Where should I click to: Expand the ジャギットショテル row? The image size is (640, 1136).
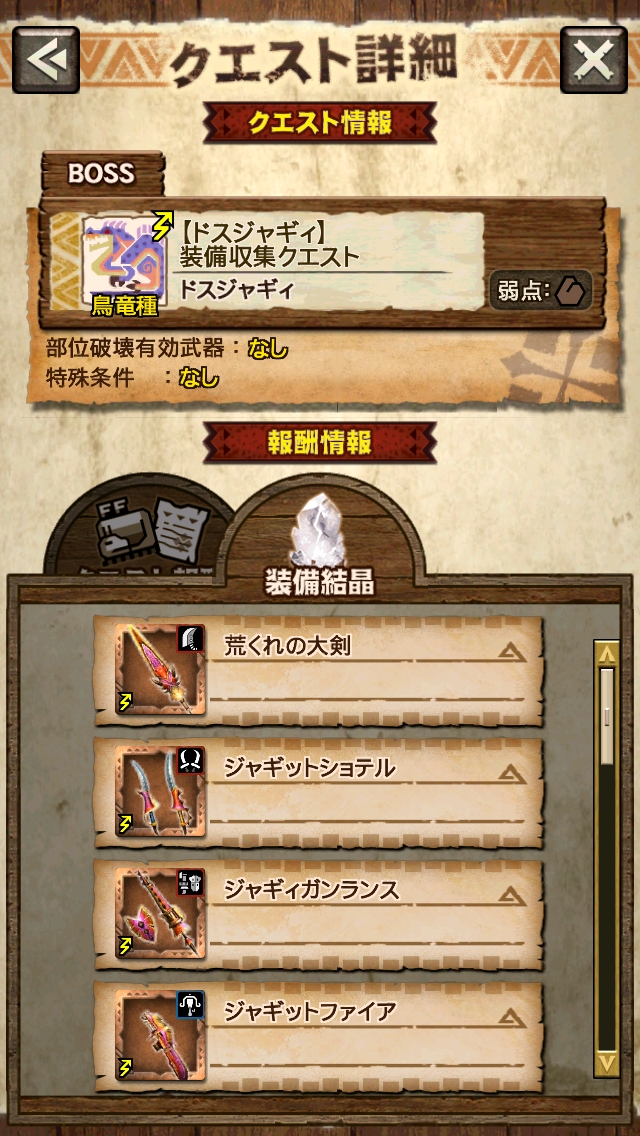(511, 775)
